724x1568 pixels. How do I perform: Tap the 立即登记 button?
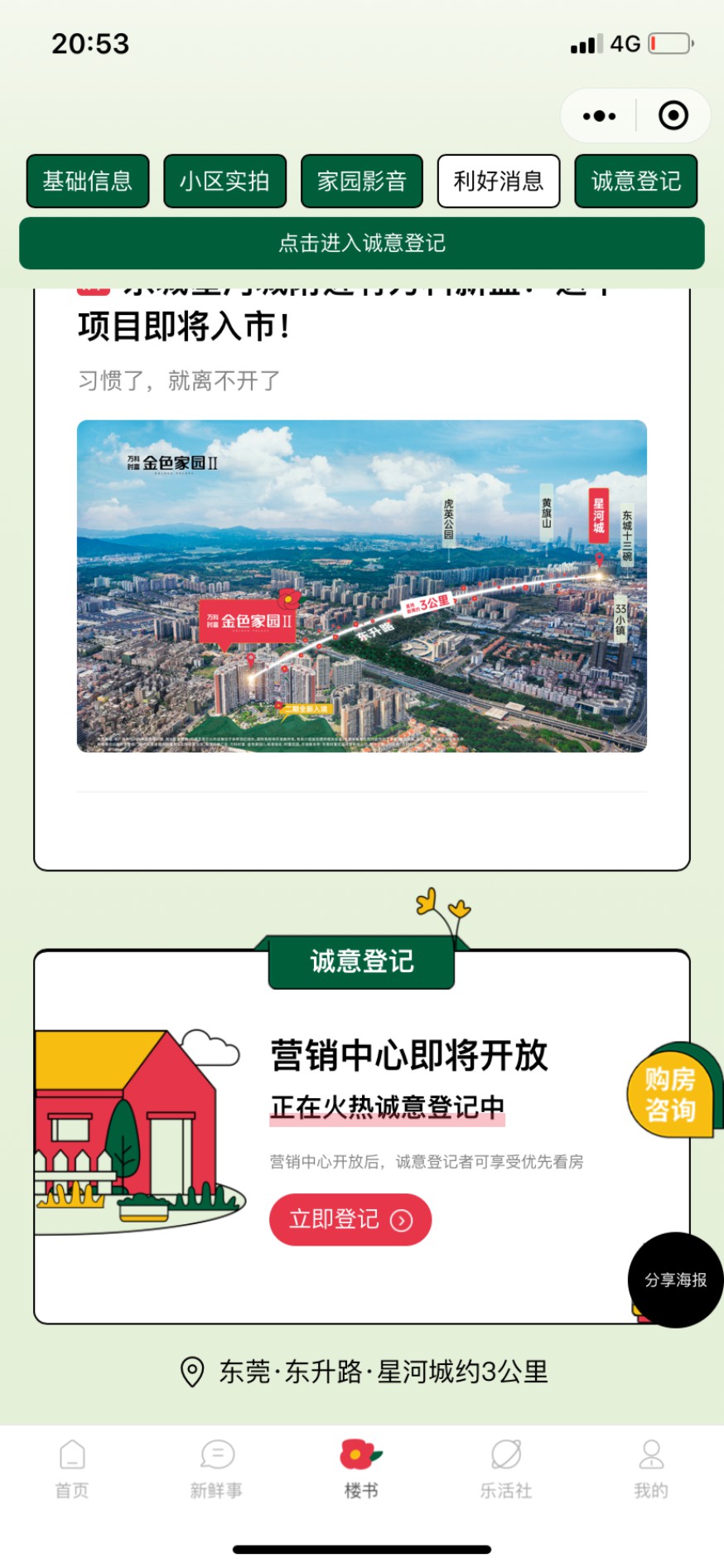(350, 1219)
